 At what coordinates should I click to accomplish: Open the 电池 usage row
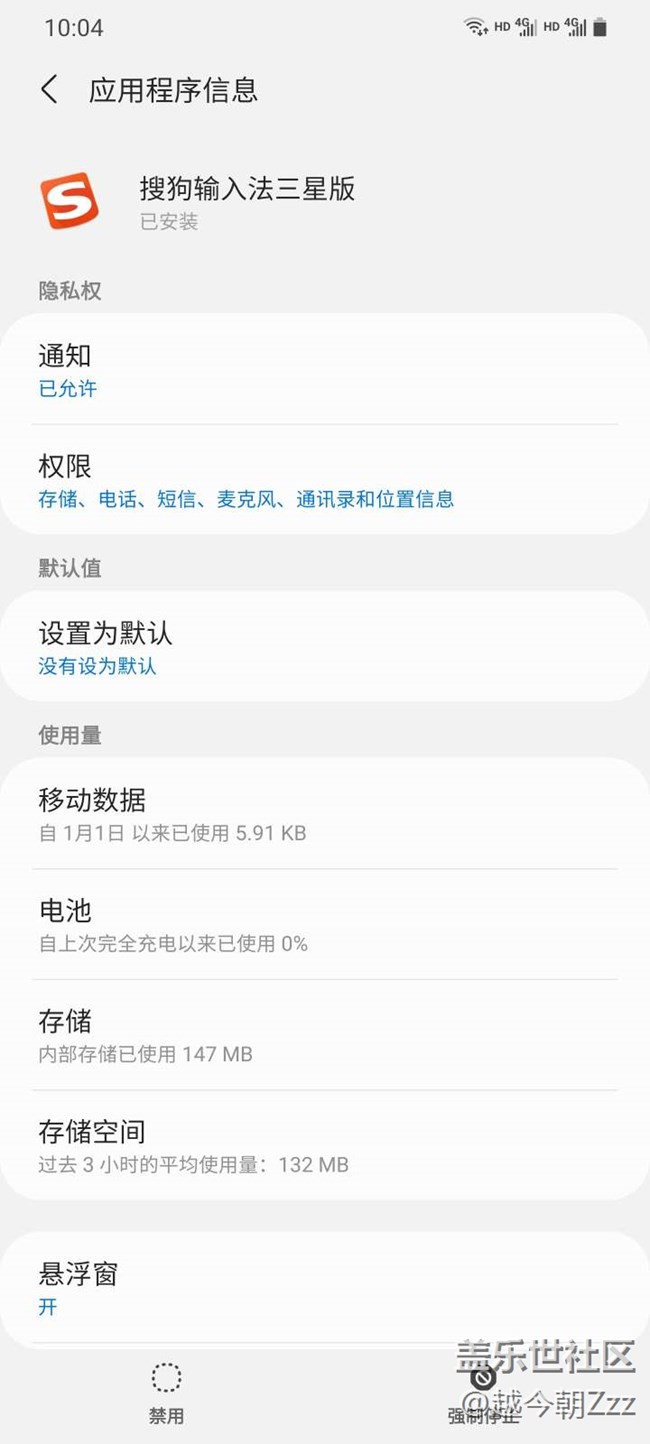[325, 925]
